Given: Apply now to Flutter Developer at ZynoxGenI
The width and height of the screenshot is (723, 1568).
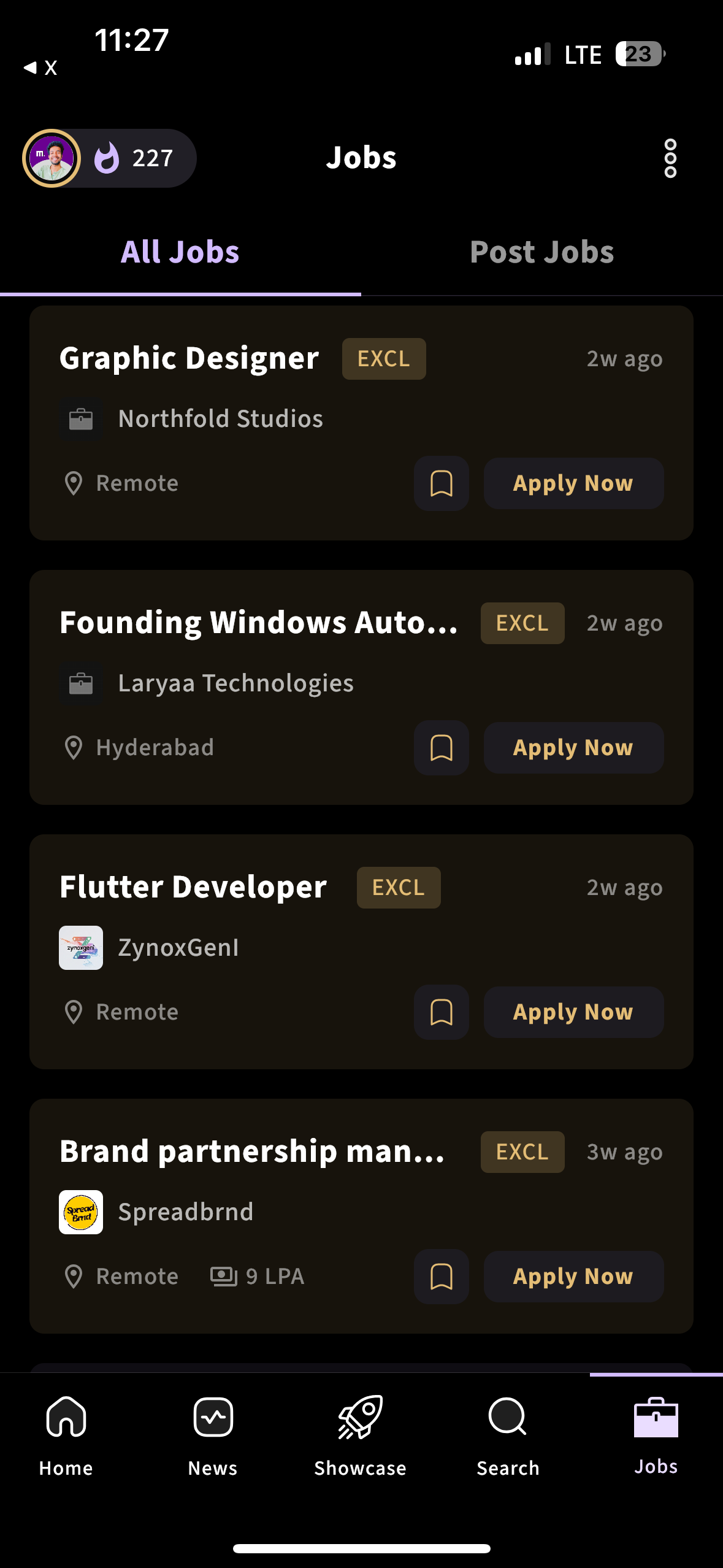Looking at the screenshot, I should tap(573, 1012).
